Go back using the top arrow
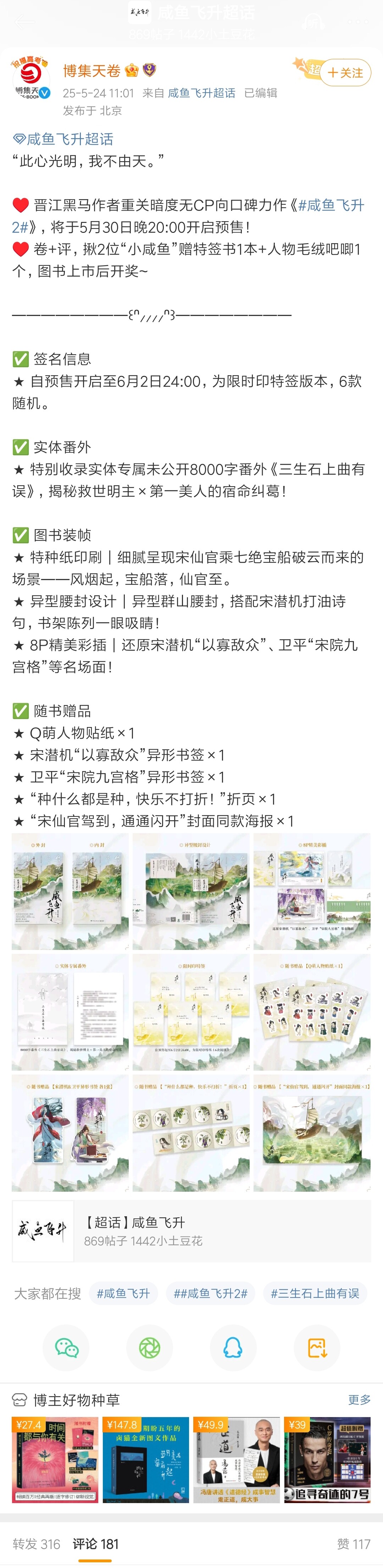The image size is (383, 1568). point(24,22)
